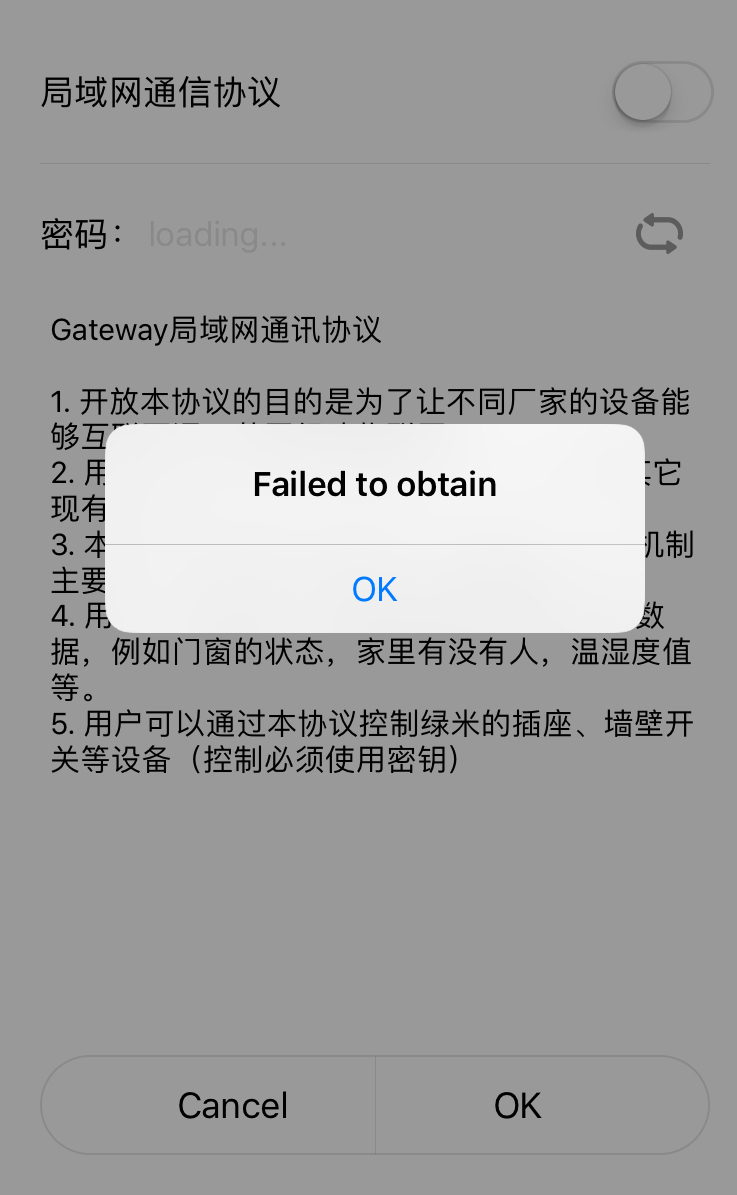Toggle the 局域网通信协议 switch

coord(662,93)
